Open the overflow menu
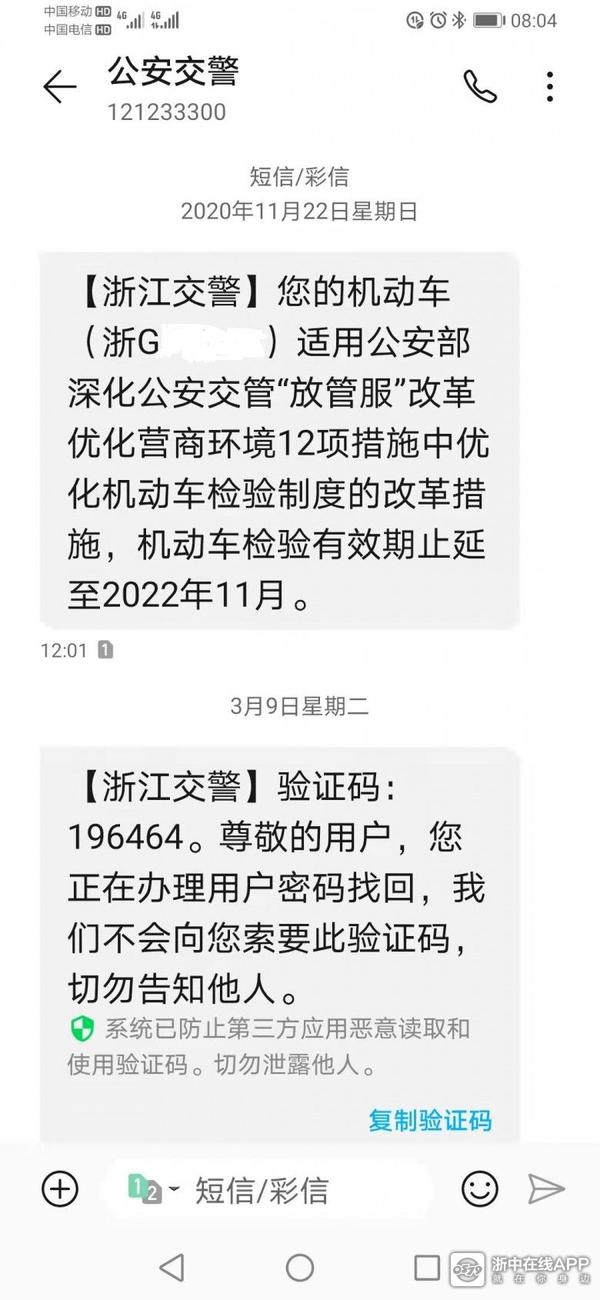Screen dimensions: 600x1300 550,87
